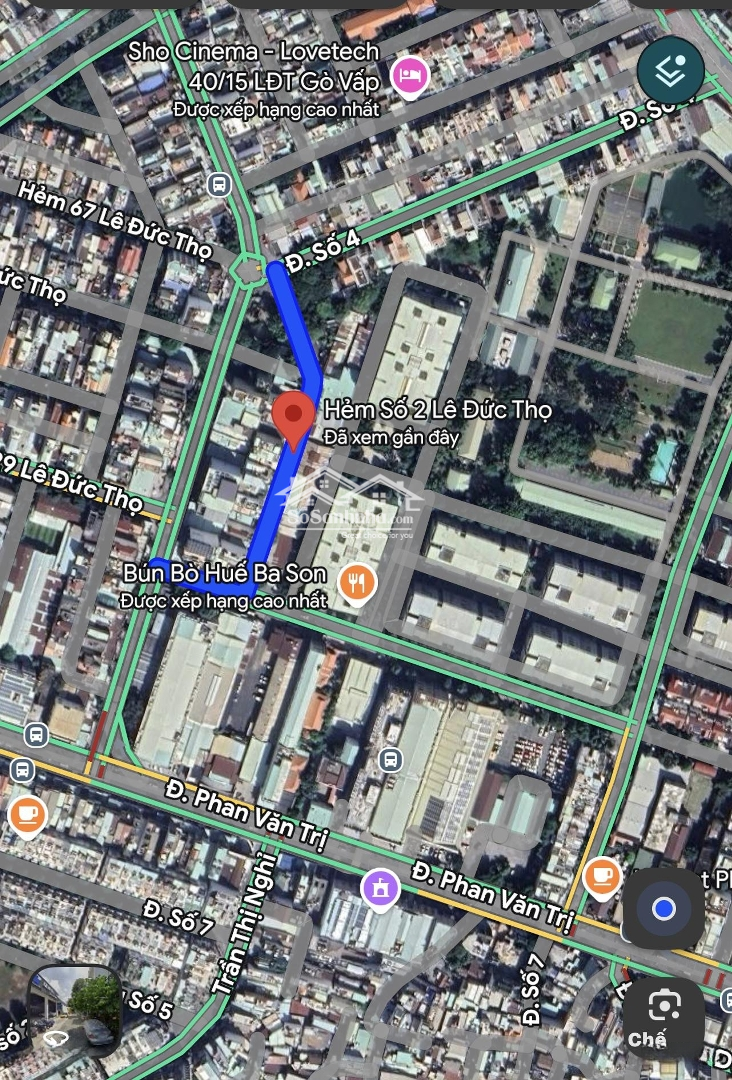
Task: Open the camera button labeled Chế
Action: point(663,1015)
